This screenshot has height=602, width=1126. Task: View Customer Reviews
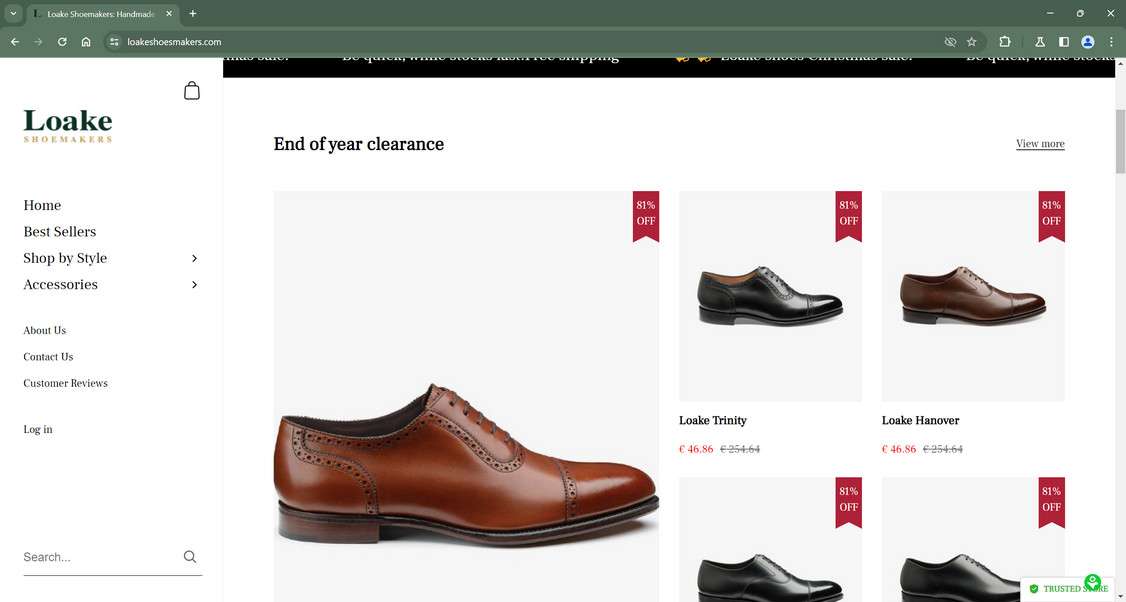[x=65, y=383]
